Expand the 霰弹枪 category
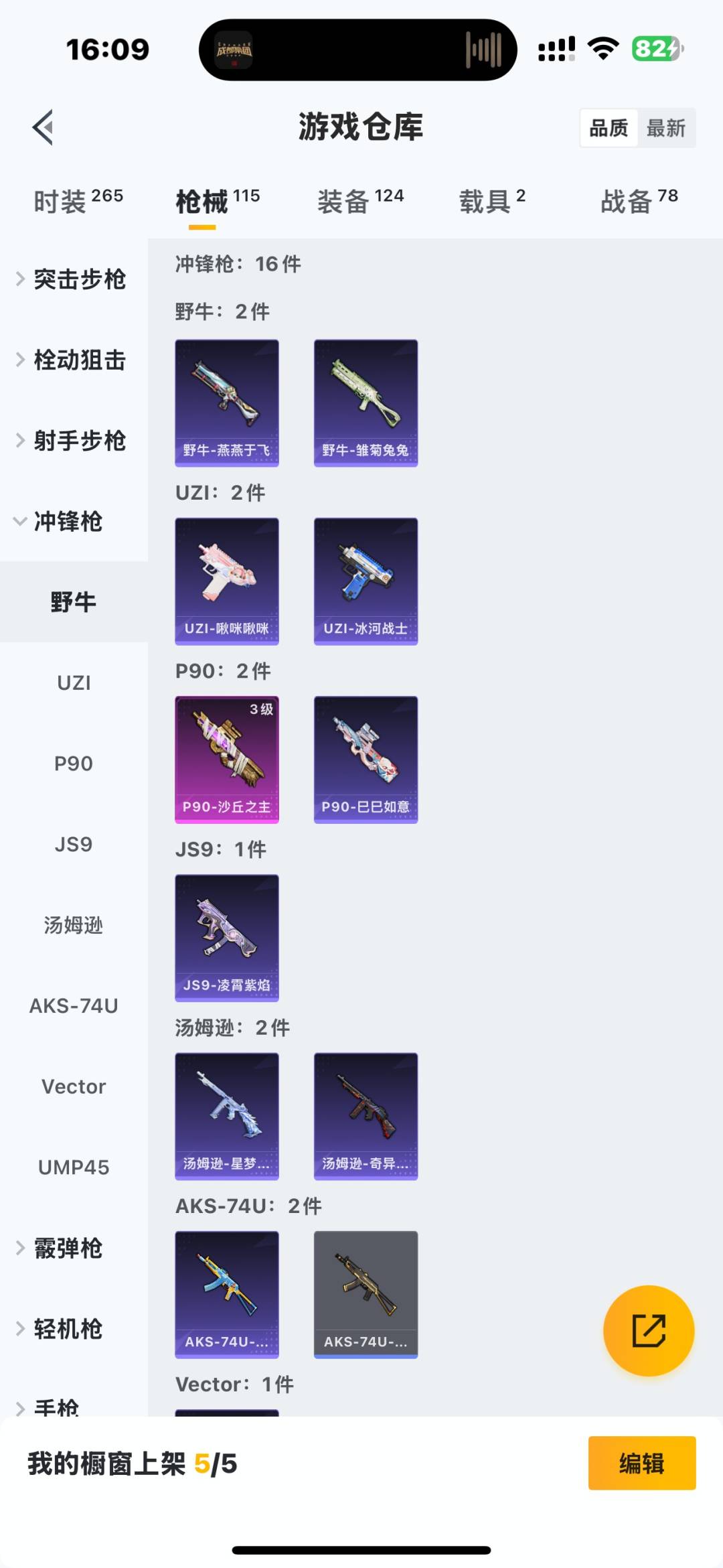Viewport: 723px width, 1568px height. pyautogui.click(x=67, y=1249)
